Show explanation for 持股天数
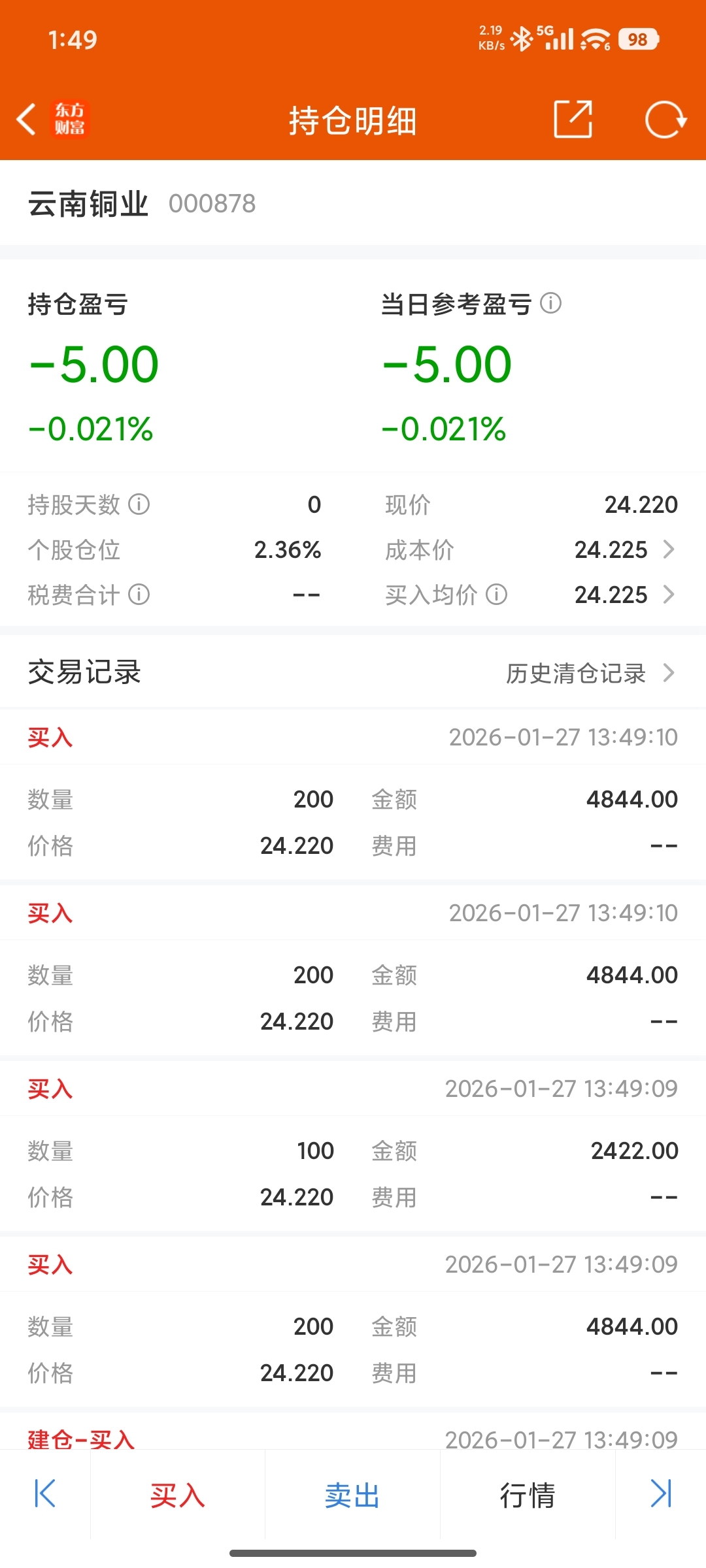 click(139, 504)
